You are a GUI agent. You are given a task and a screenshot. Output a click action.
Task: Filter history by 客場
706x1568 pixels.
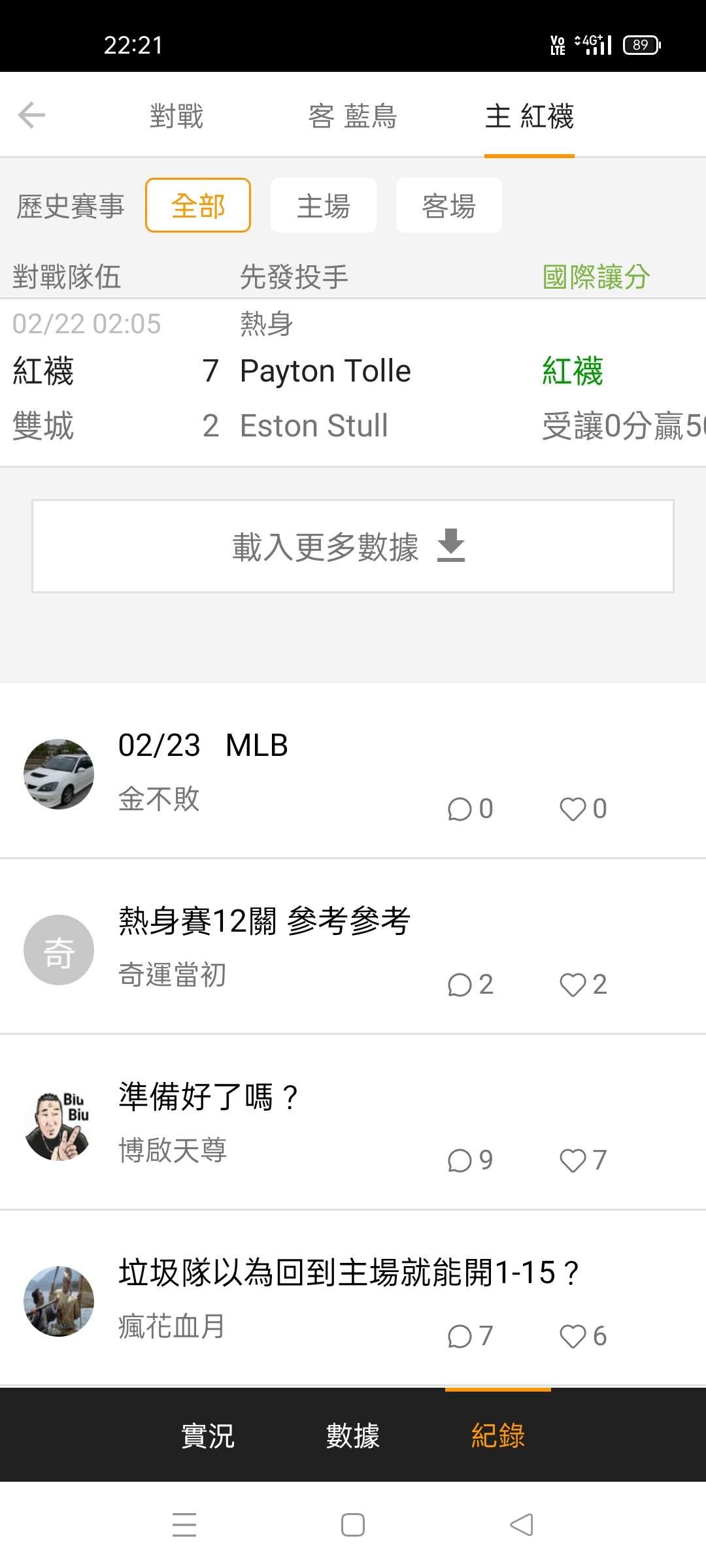pyautogui.click(x=448, y=206)
